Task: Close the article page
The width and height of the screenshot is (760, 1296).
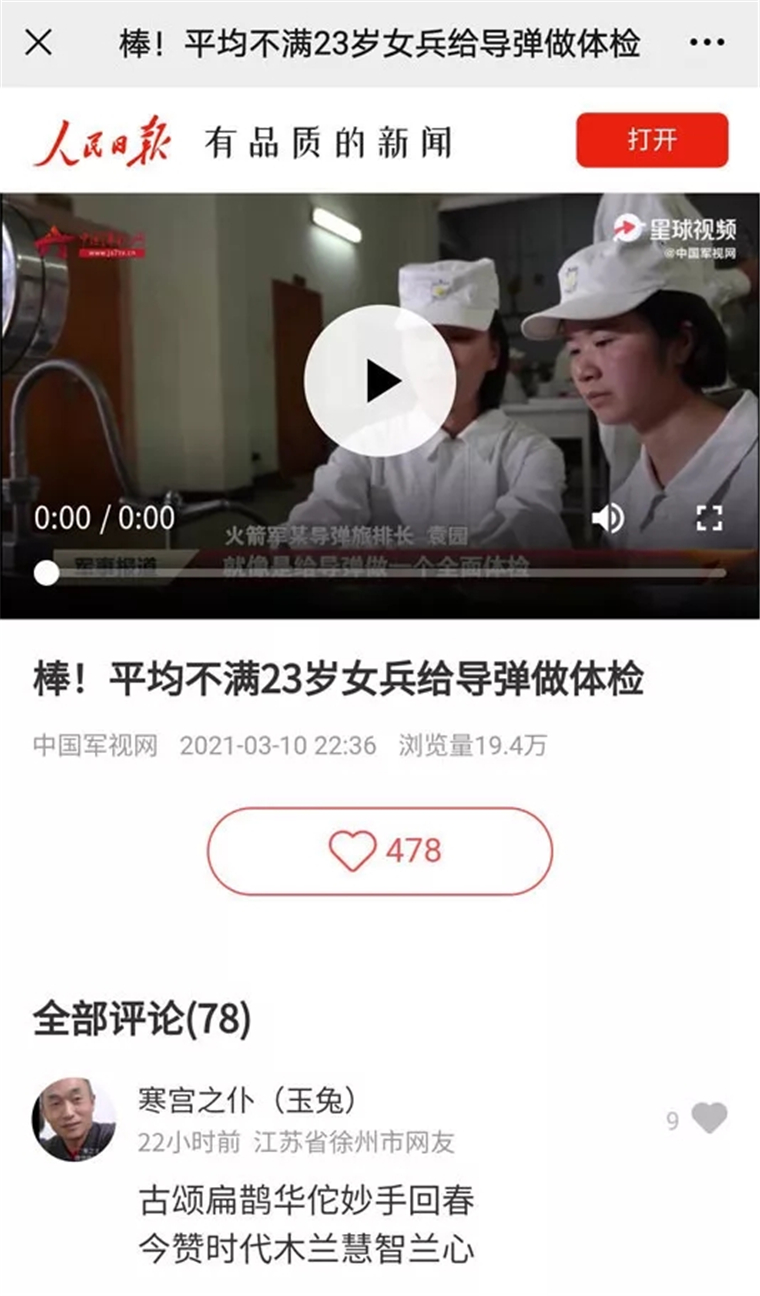Action: pyautogui.click(x=38, y=43)
